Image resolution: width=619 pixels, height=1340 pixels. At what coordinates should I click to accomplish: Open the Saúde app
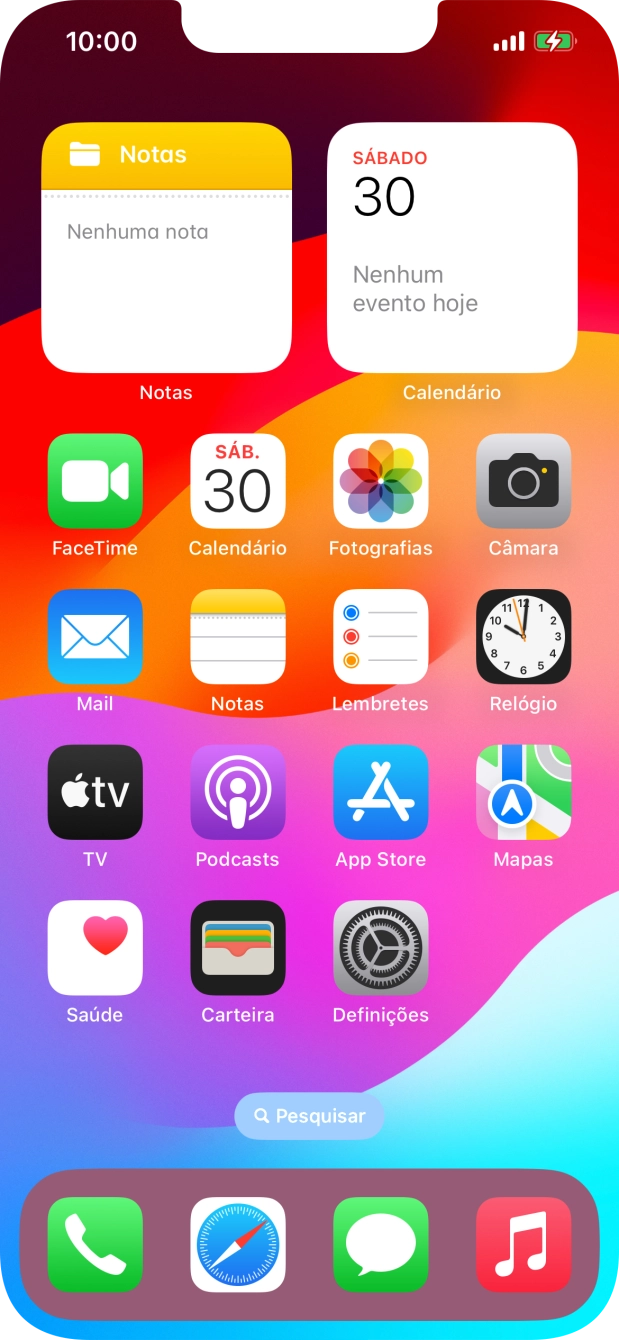coord(95,948)
